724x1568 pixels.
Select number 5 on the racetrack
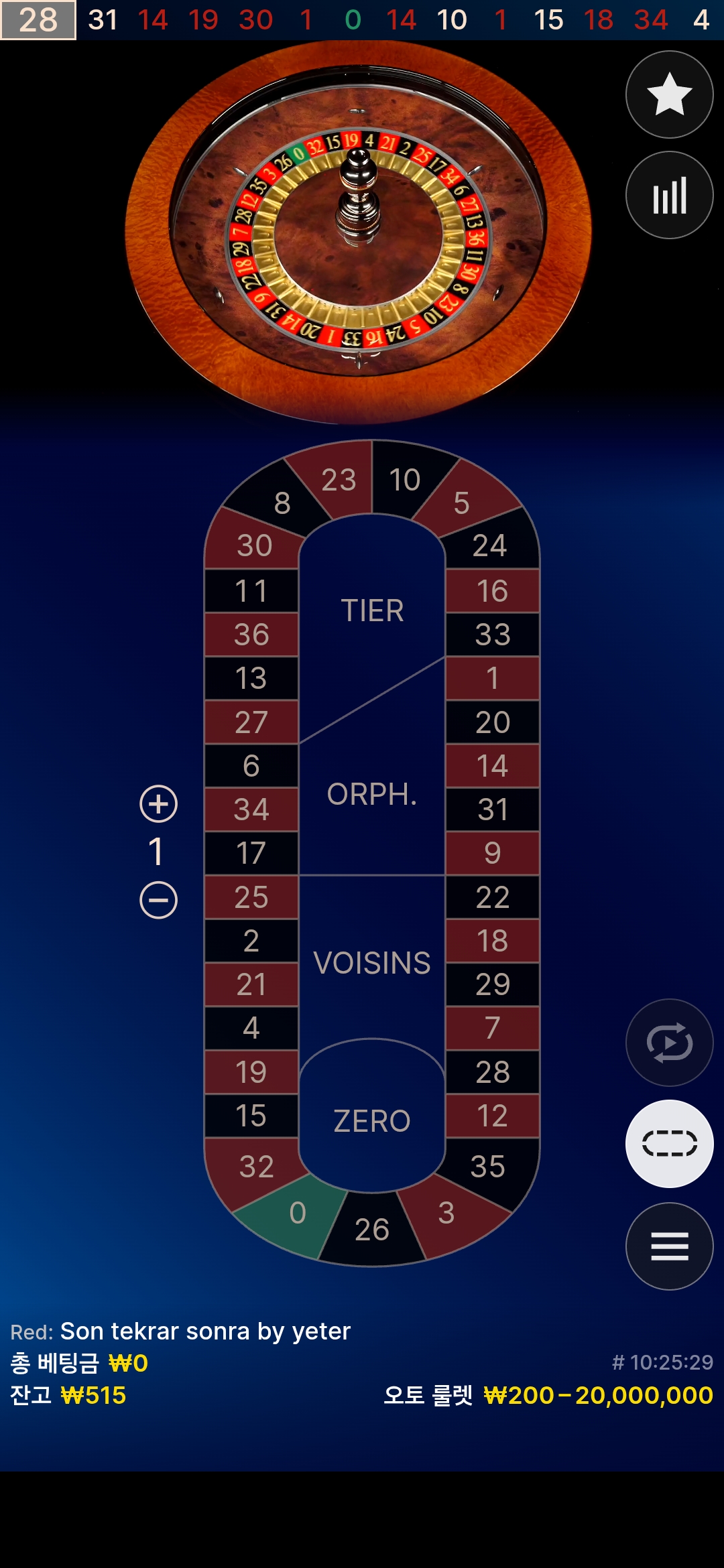pyautogui.click(x=461, y=503)
